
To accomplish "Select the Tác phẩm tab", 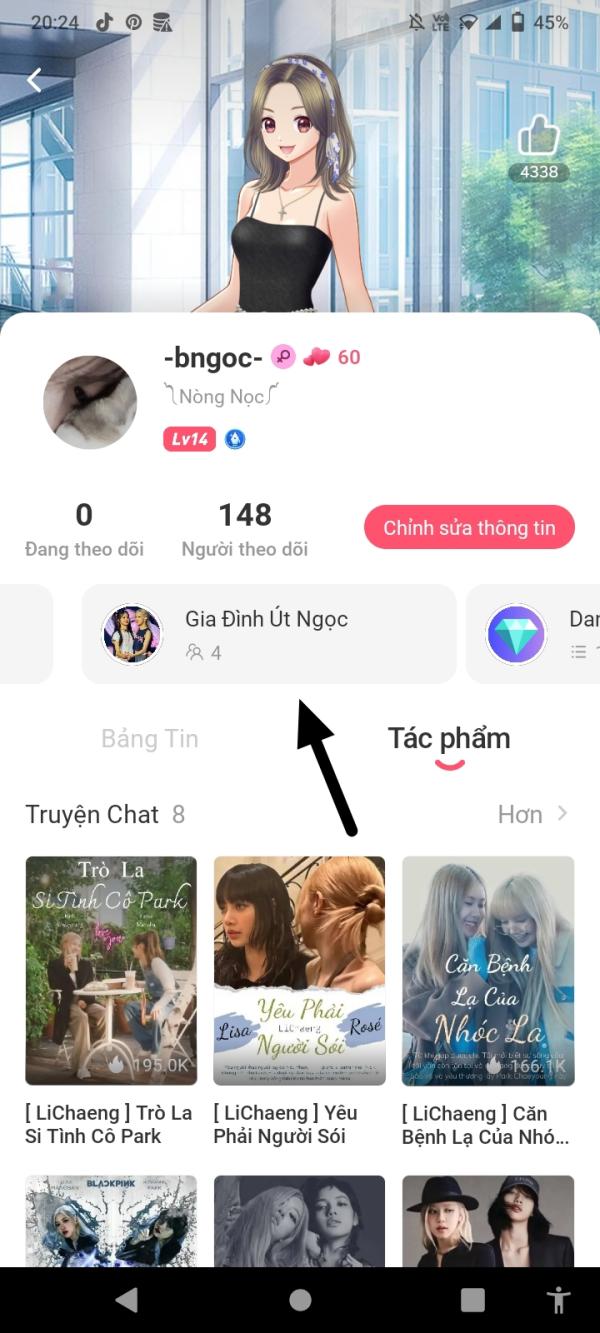I will (x=449, y=739).
